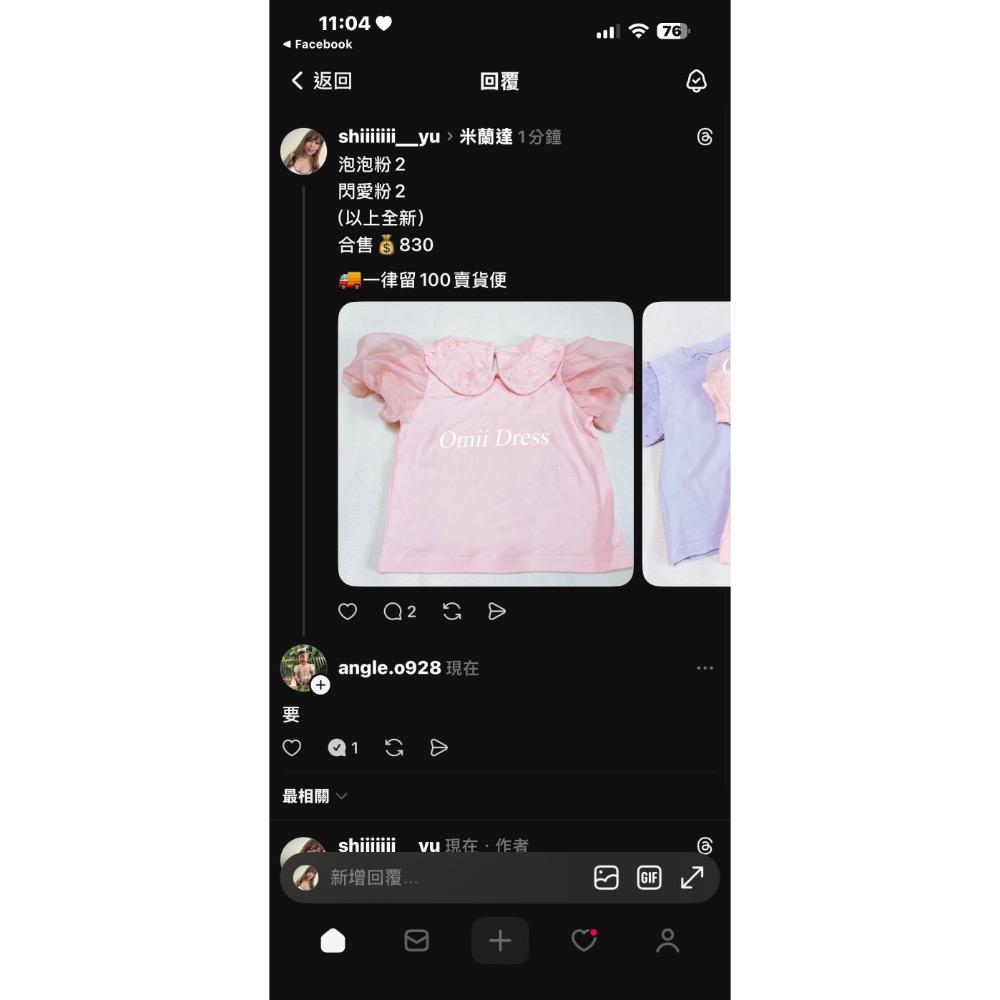Image resolution: width=1000 pixels, height=1000 pixels.
Task: View the purple shirt photo
Action: 686,444
